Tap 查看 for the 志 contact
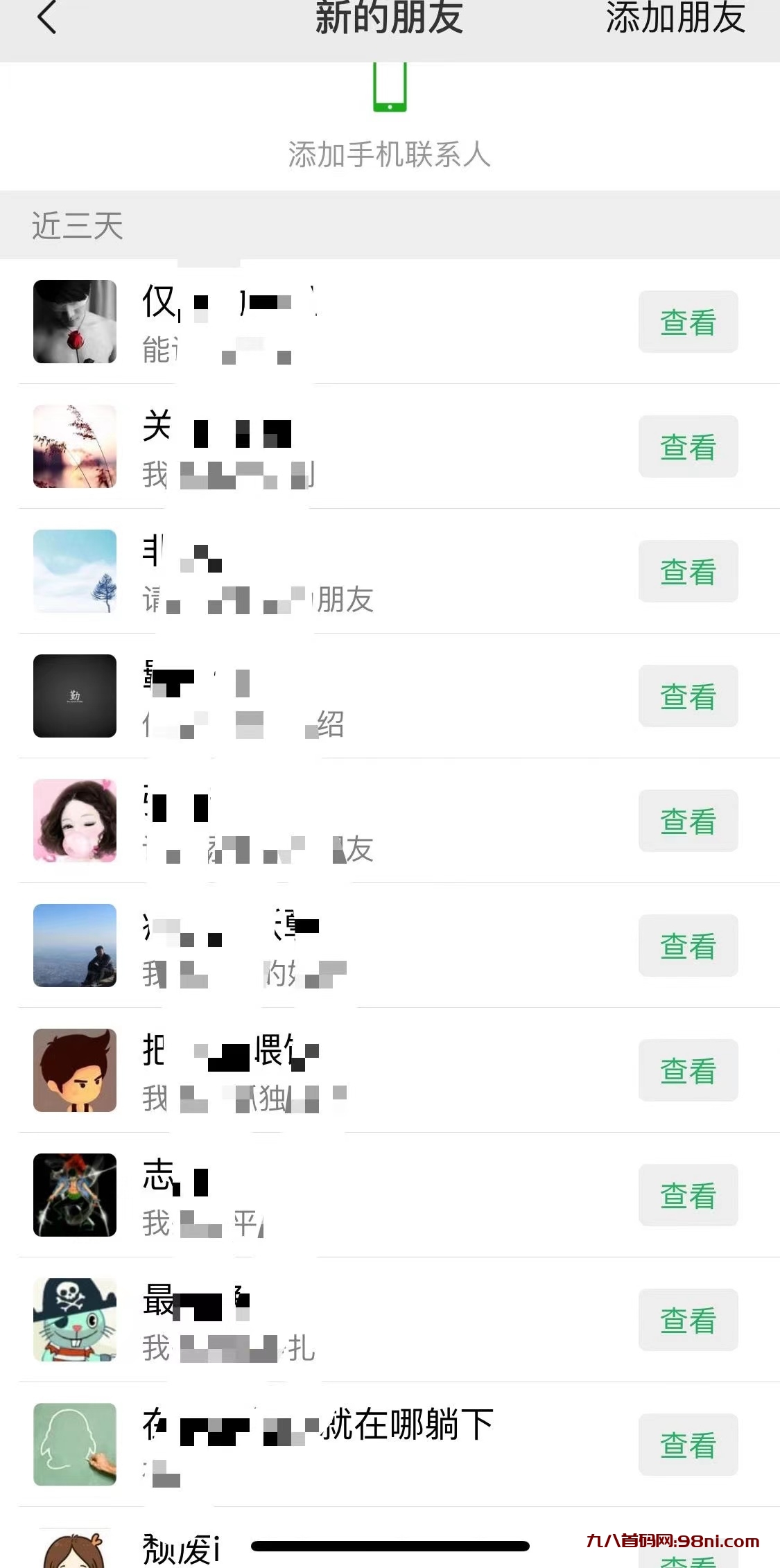This screenshot has width=780, height=1568. pos(687,1195)
